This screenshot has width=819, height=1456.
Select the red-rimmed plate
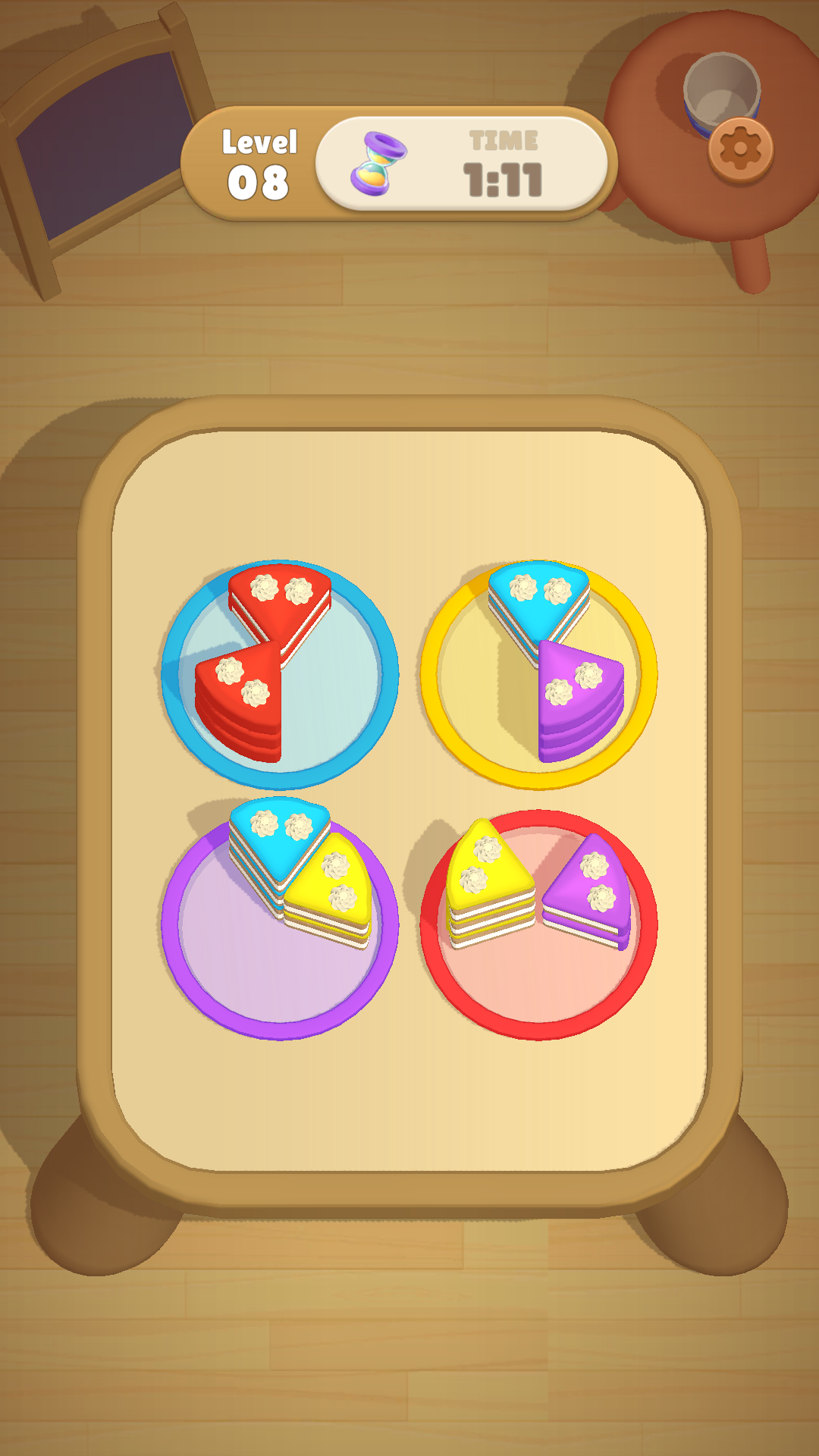539,925
